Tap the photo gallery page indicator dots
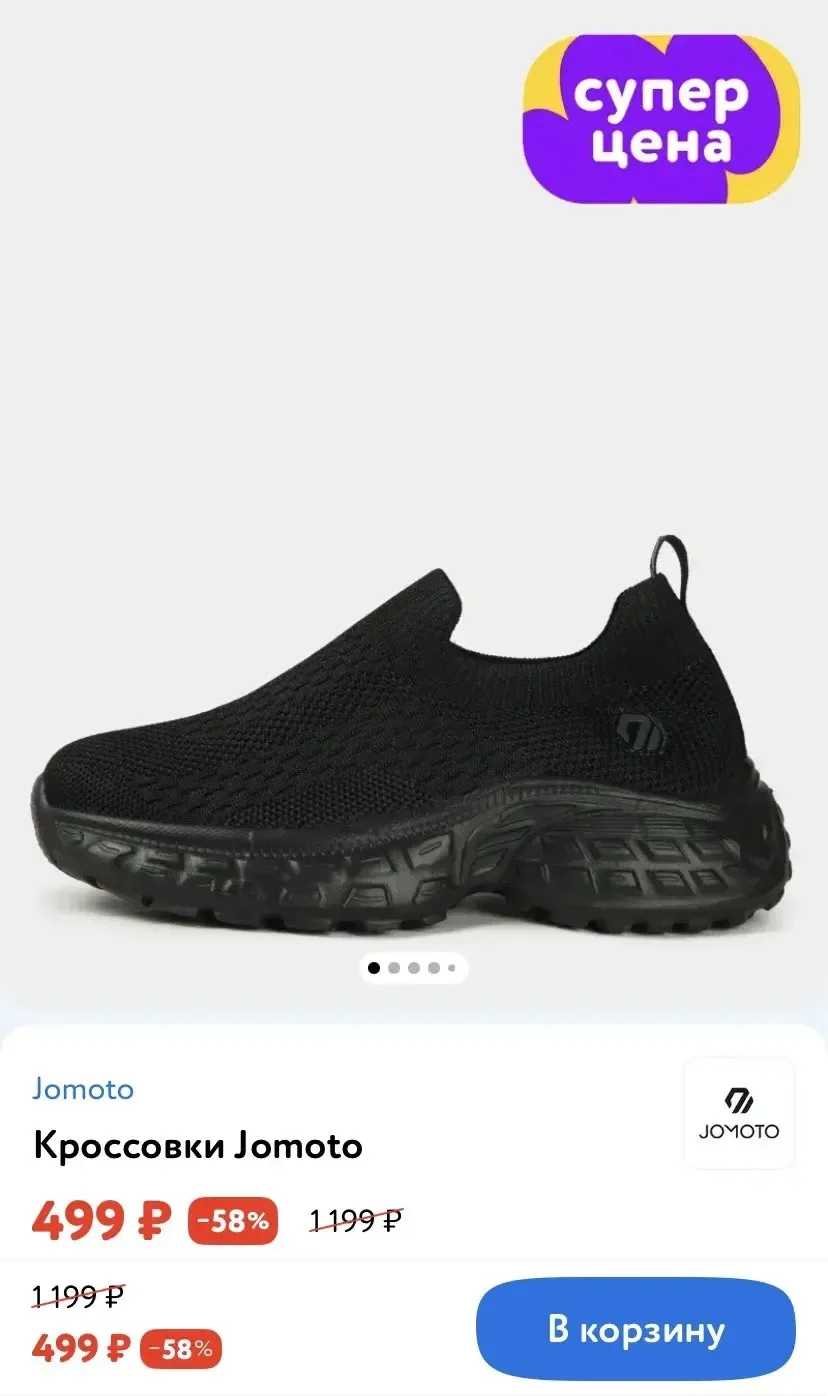 (x=413, y=967)
